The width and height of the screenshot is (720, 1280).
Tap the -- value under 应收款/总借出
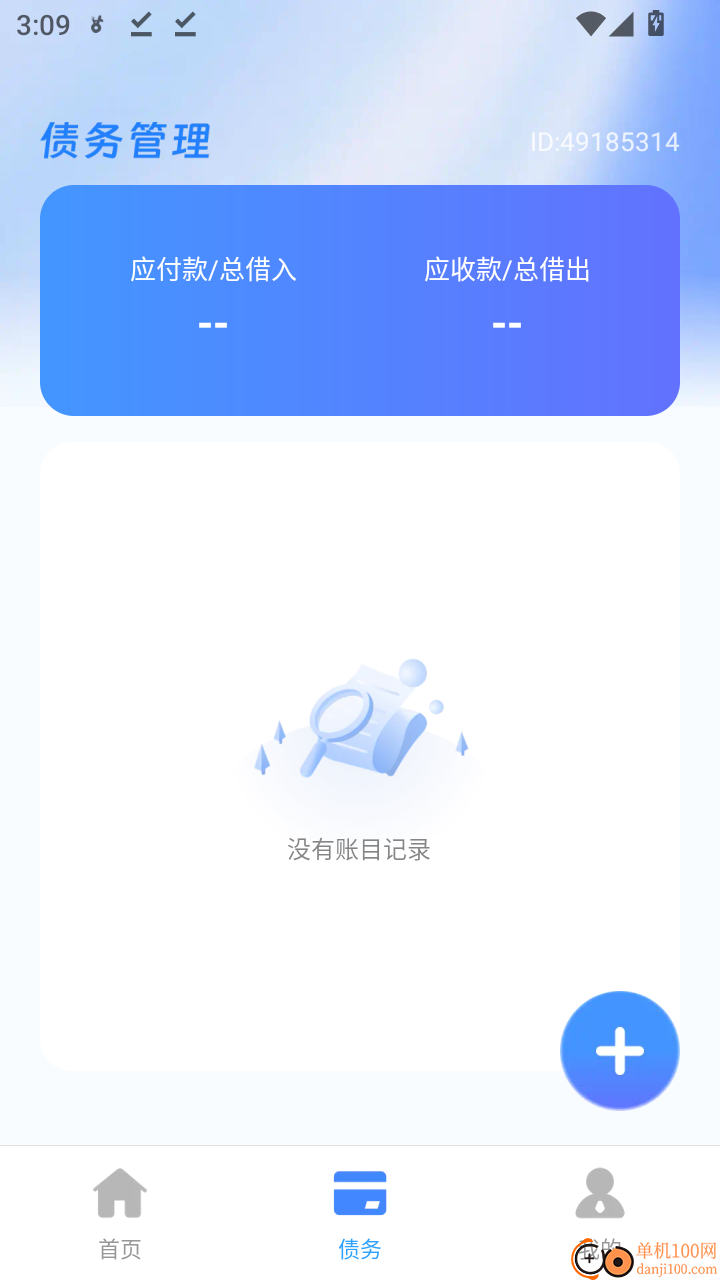pyautogui.click(x=507, y=323)
